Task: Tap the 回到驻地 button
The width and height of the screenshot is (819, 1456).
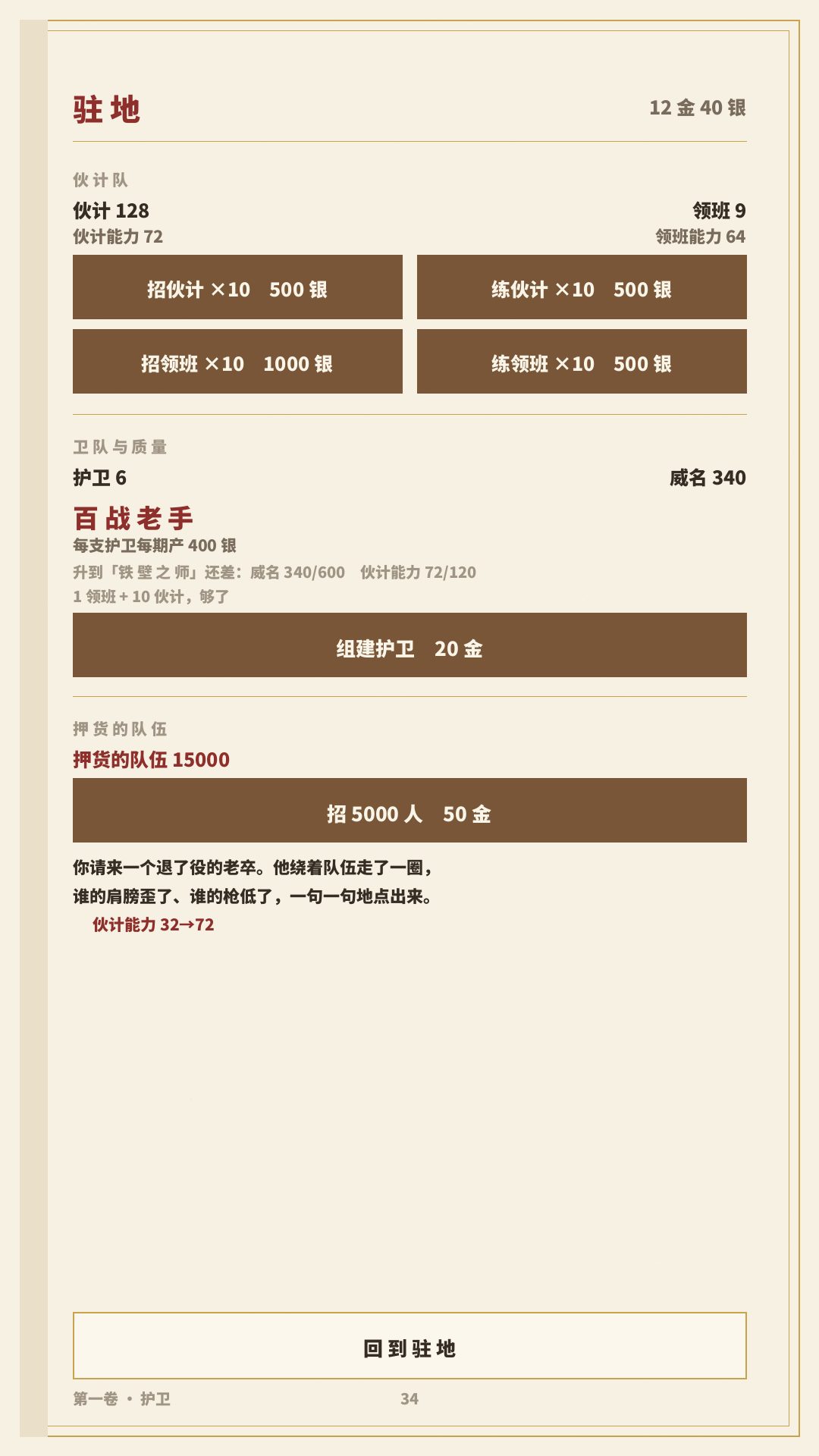Action: click(x=409, y=1346)
